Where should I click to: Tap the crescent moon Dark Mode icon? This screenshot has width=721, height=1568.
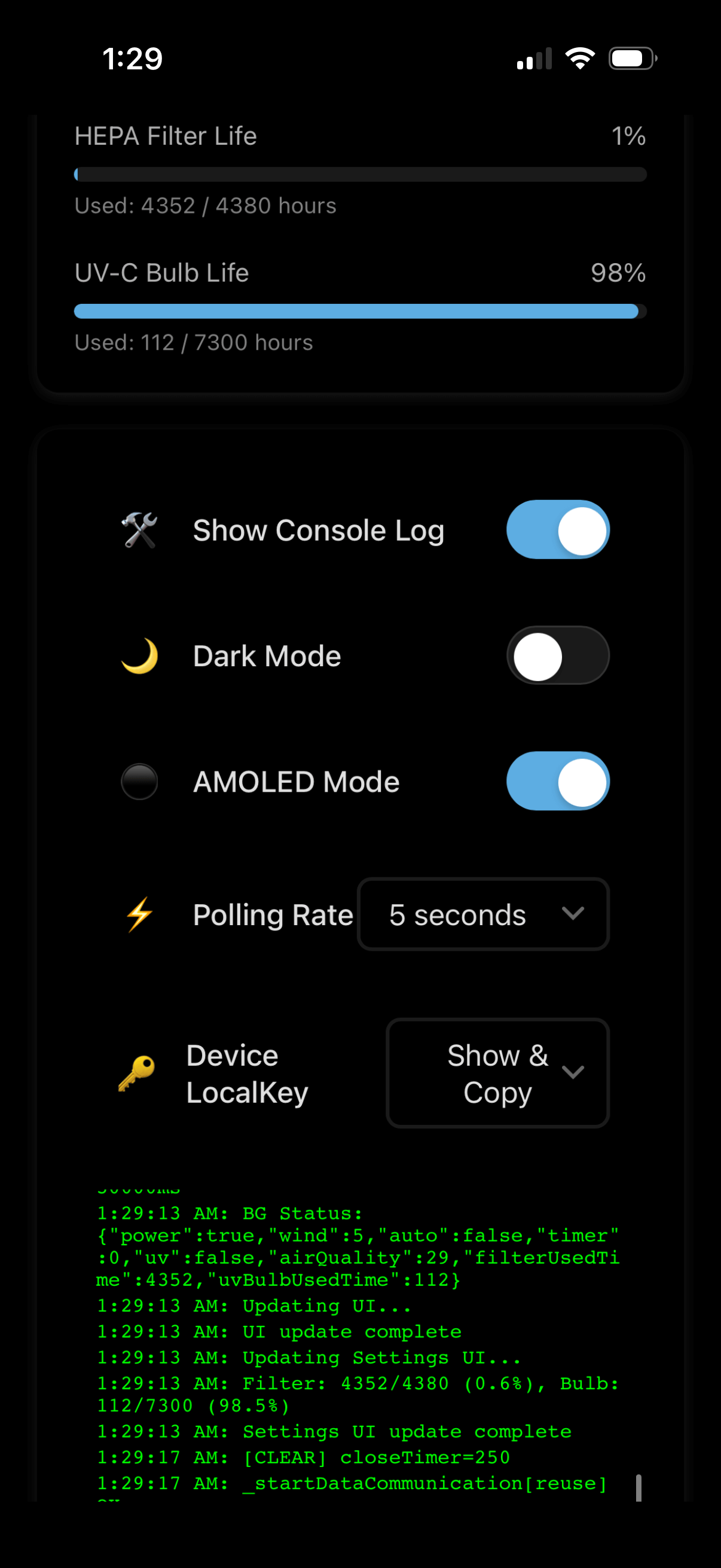pos(139,655)
